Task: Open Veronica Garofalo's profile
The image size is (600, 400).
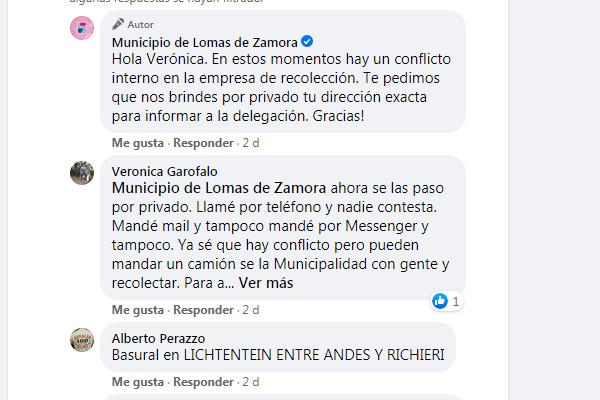Action: 165,171
